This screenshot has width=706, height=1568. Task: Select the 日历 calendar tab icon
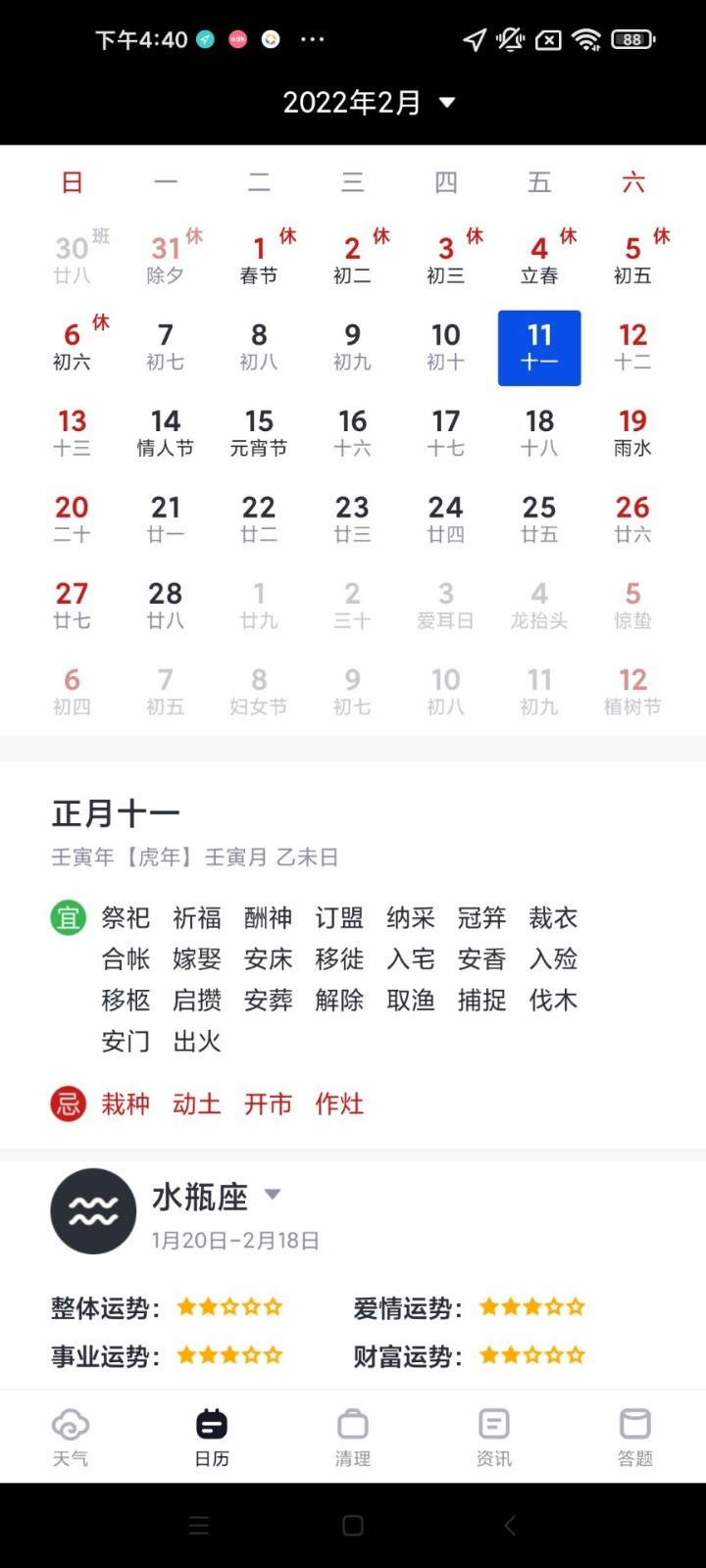pyautogui.click(x=212, y=1426)
